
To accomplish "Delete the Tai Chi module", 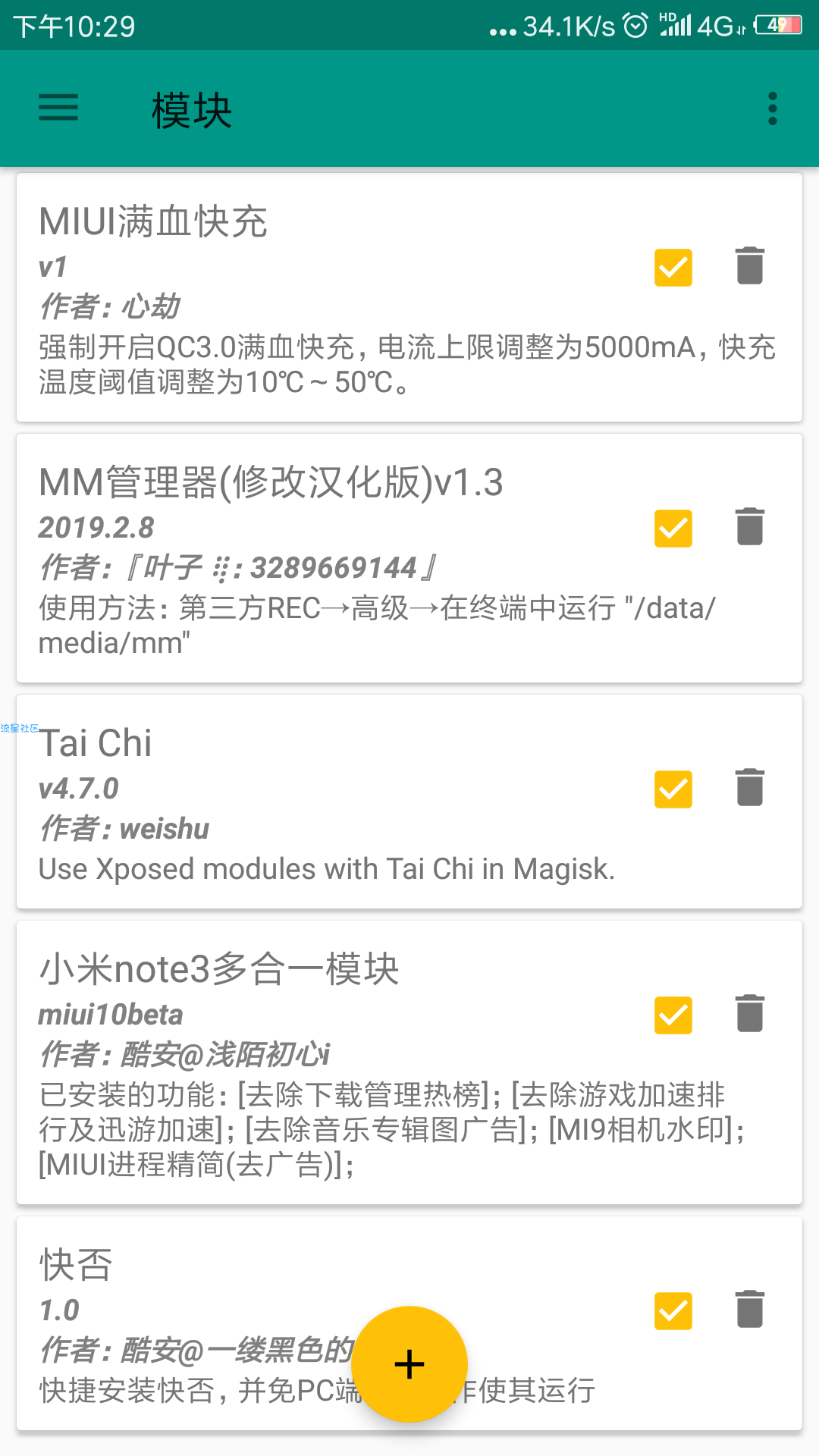I will coord(750,788).
